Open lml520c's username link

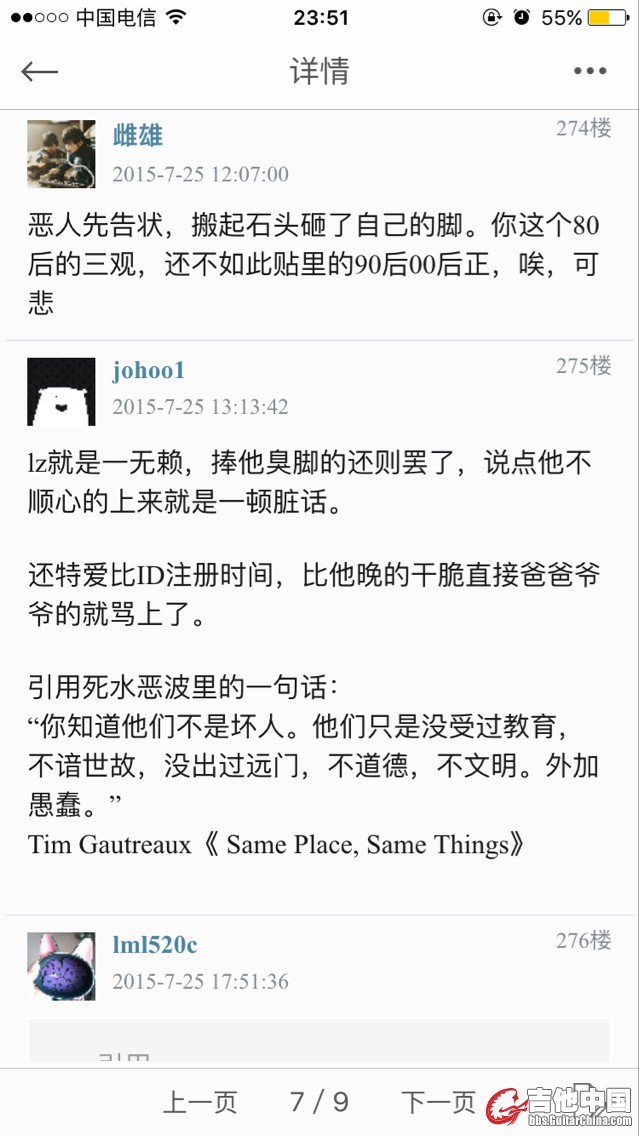[155, 944]
